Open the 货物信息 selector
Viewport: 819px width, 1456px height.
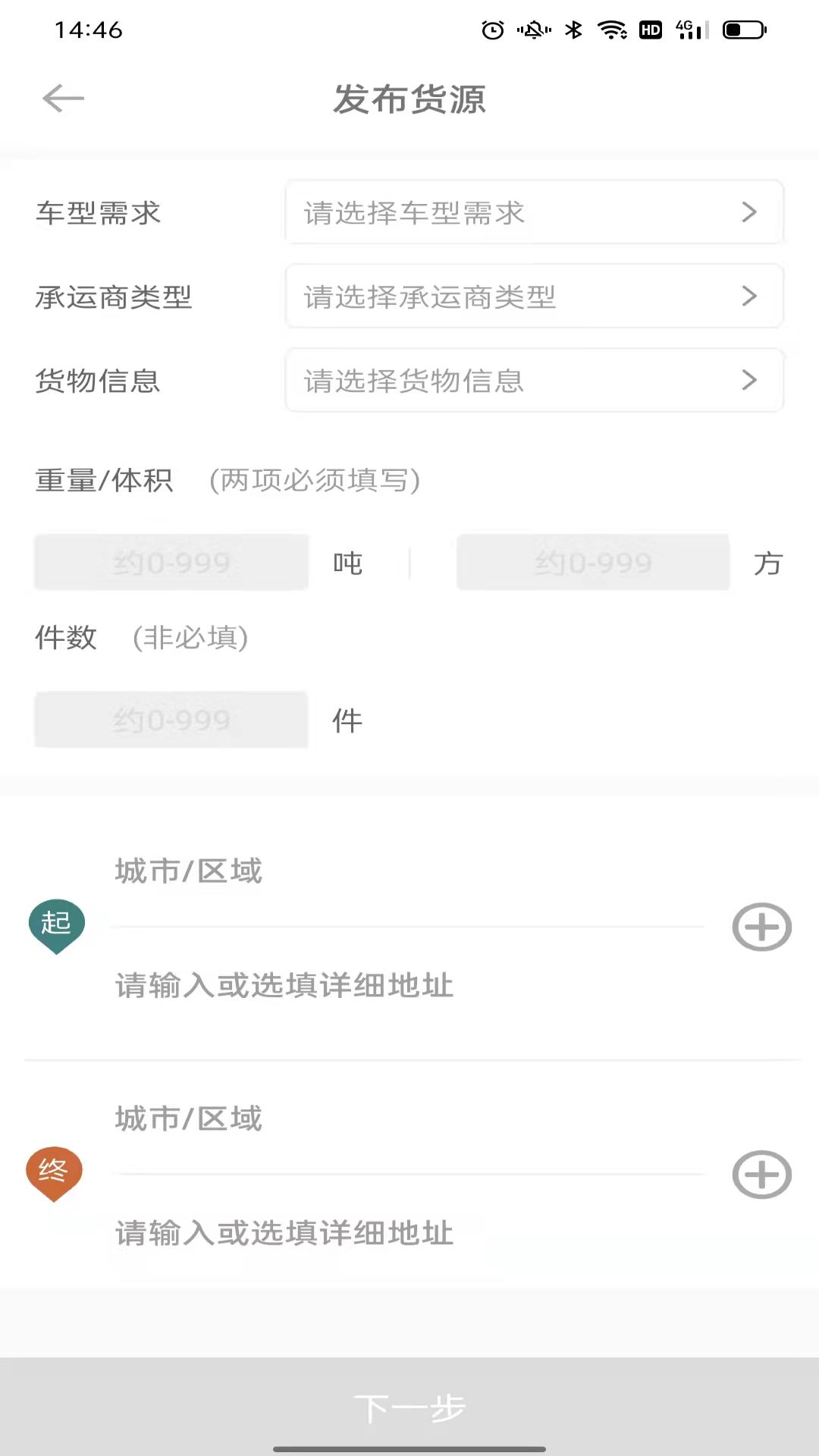pos(533,381)
